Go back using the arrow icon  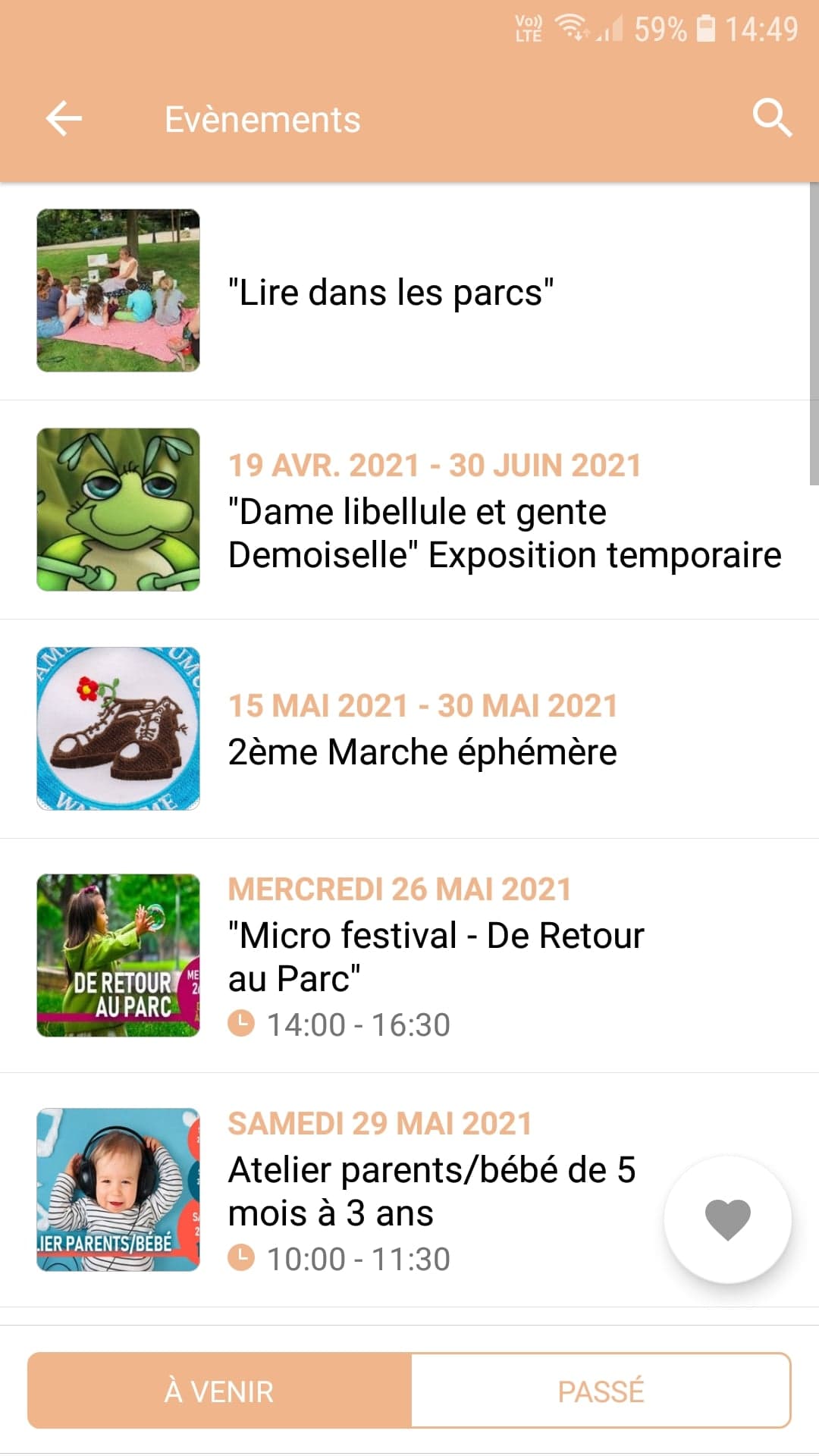pyautogui.click(x=64, y=119)
